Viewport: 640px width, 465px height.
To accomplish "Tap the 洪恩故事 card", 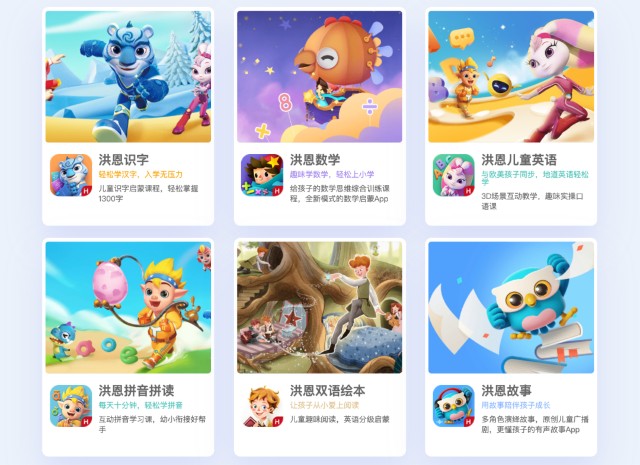I will click(511, 345).
